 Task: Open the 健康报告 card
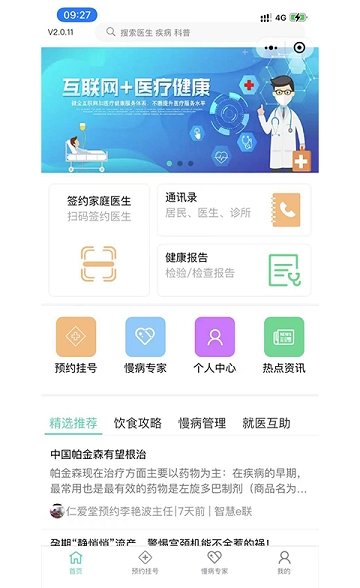click(x=234, y=270)
